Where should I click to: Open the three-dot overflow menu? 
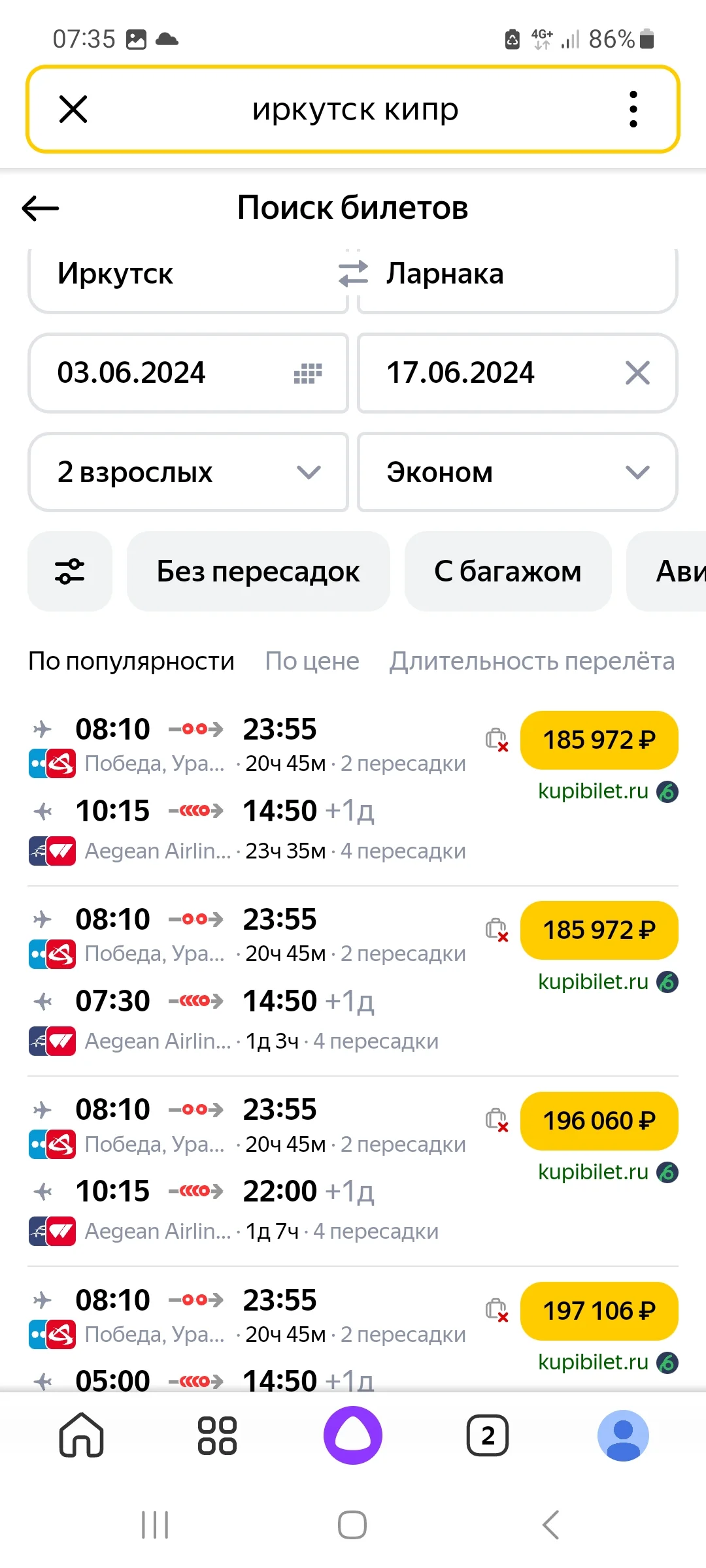click(x=632, y=109)
